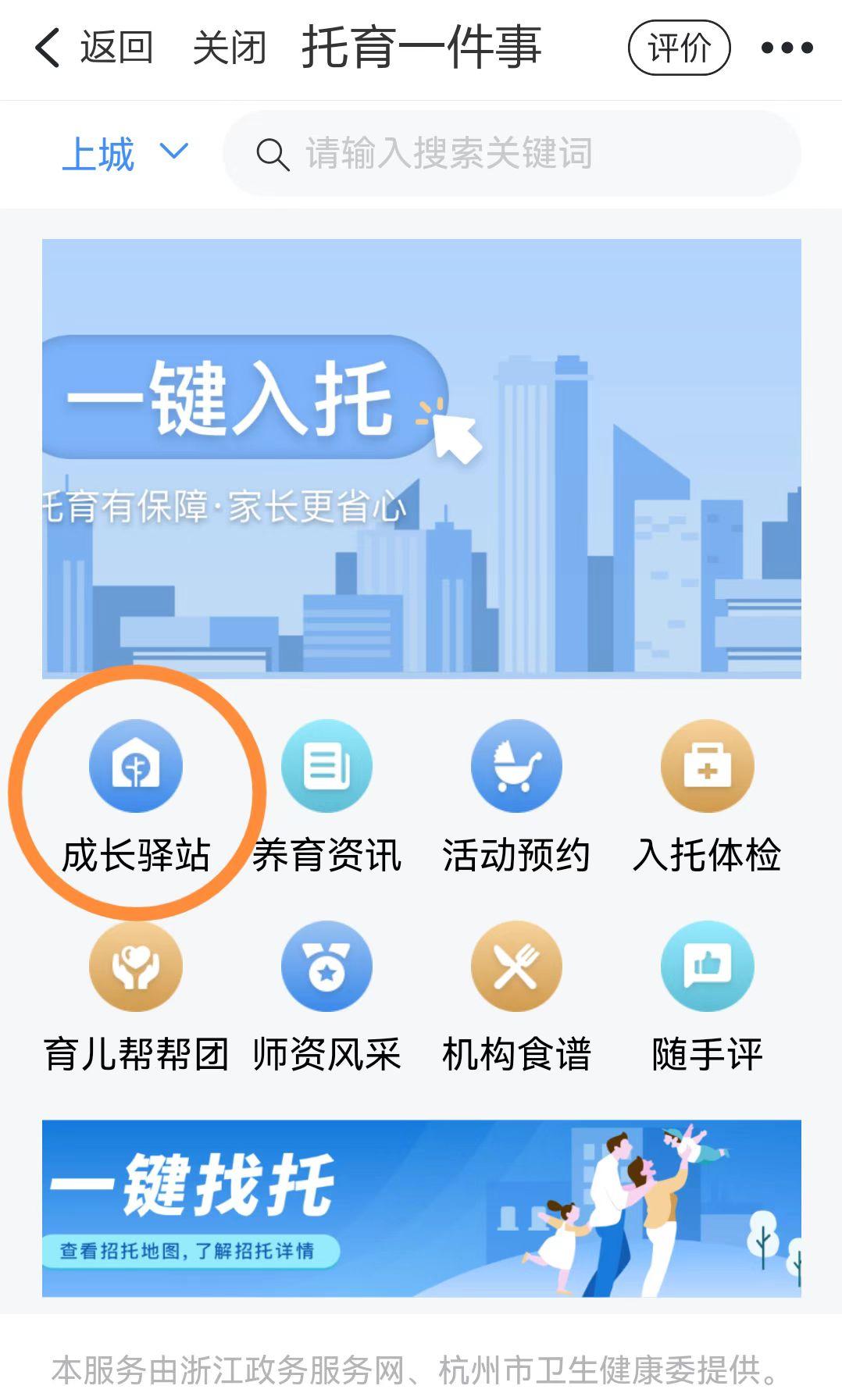
Task: Open 入托体检 medical kit icon
Action: 706,766
